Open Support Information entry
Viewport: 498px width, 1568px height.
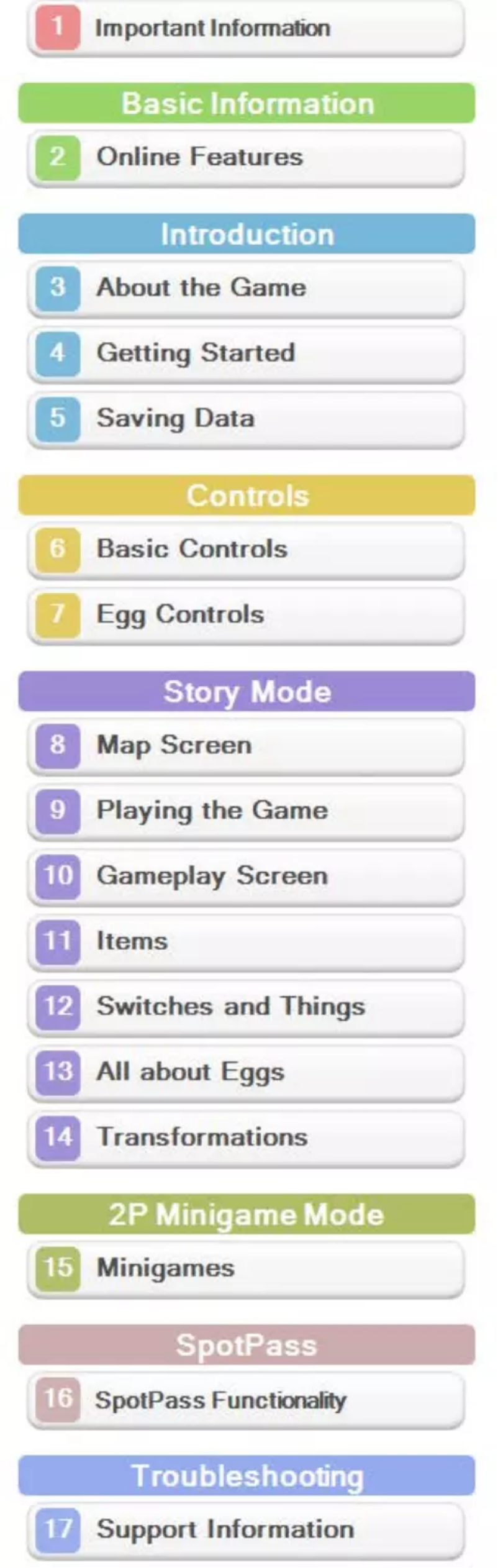246,1529
